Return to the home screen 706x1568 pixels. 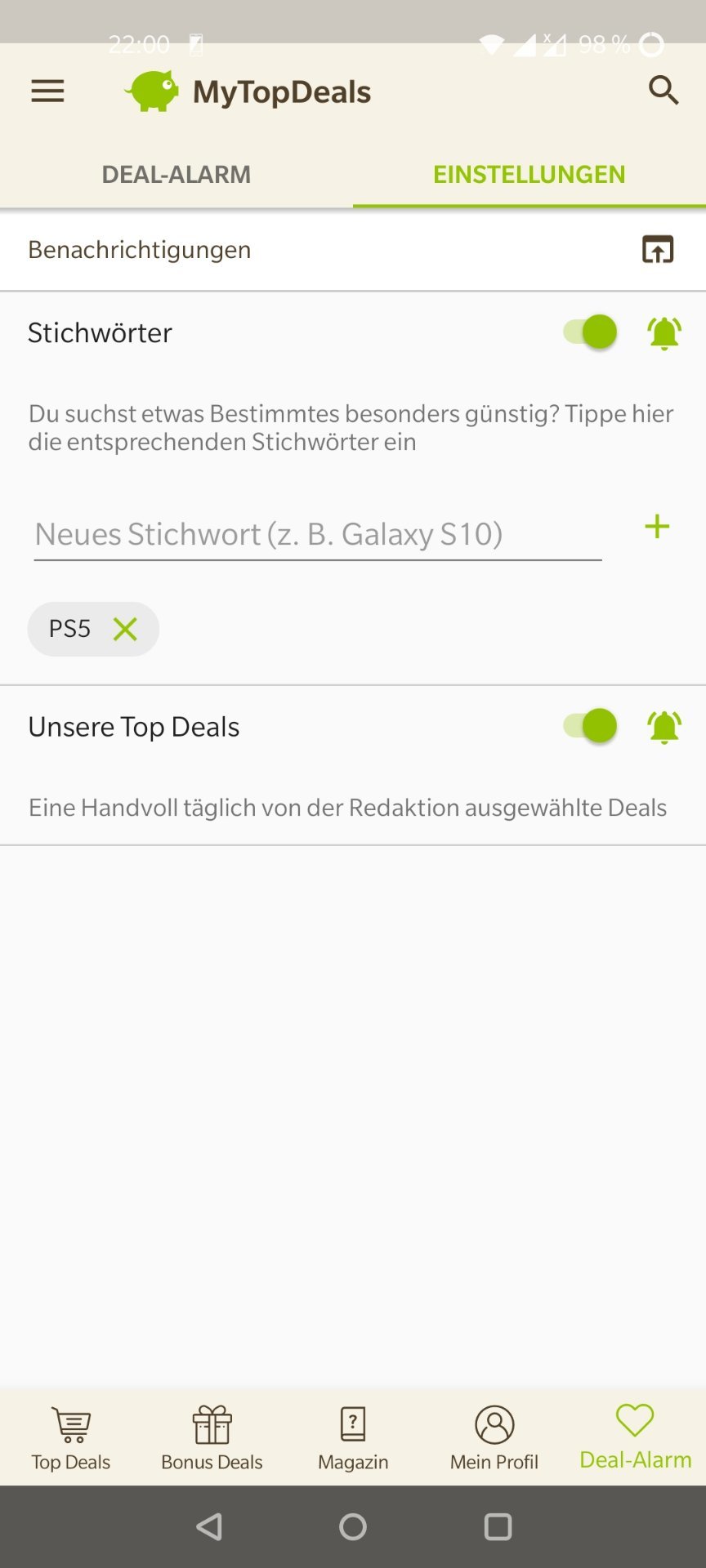[x=353, y=1526]
